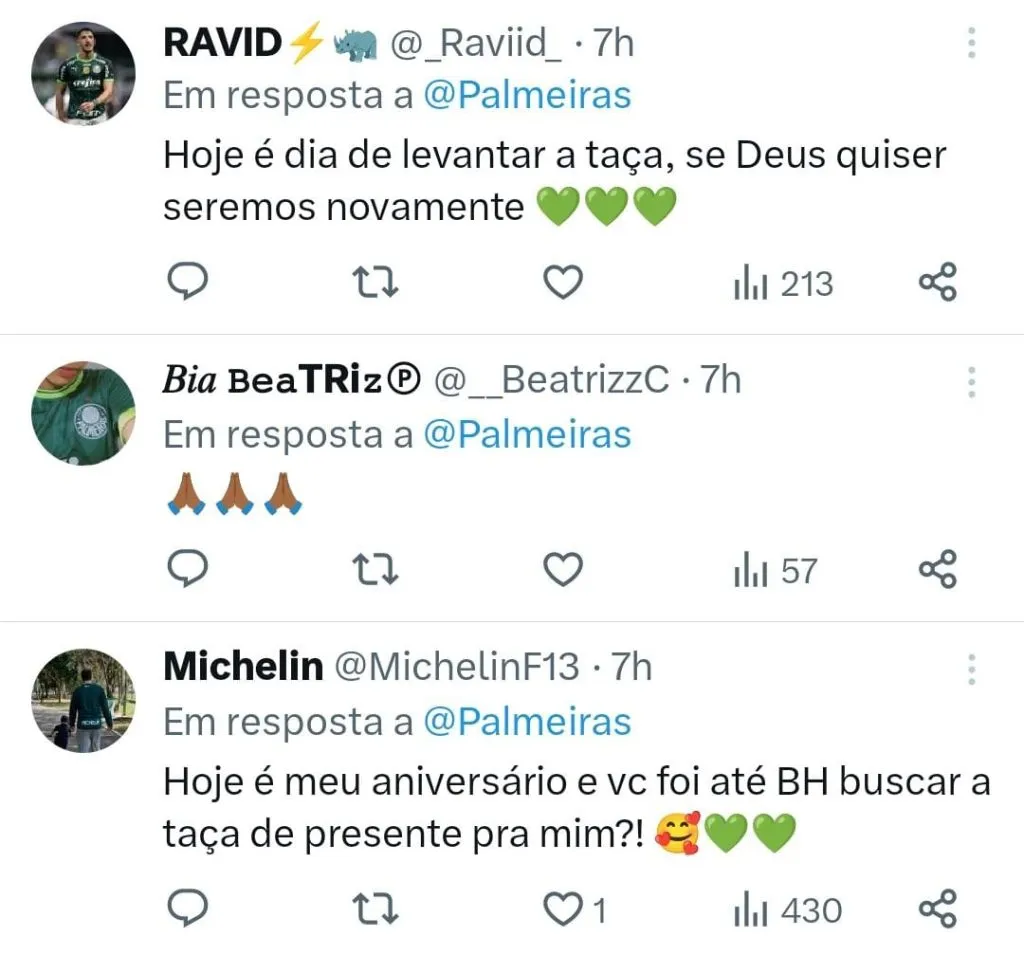Share Bia Beatriz's tweet
Viewport: 1024px width, 955px height.
coord(937,571)
